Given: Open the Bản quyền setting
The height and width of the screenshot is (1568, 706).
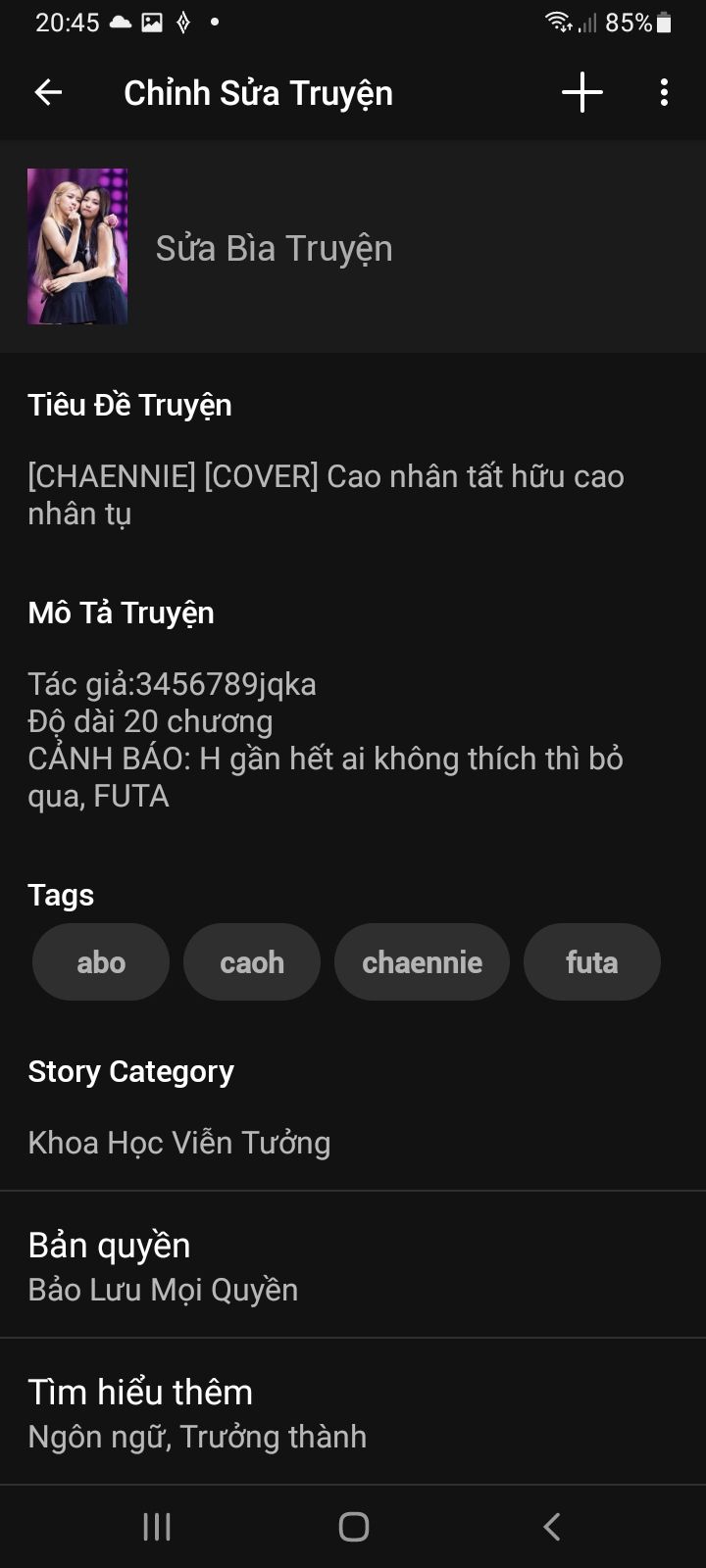Looking at the screenshot, I should [353, 1265].
